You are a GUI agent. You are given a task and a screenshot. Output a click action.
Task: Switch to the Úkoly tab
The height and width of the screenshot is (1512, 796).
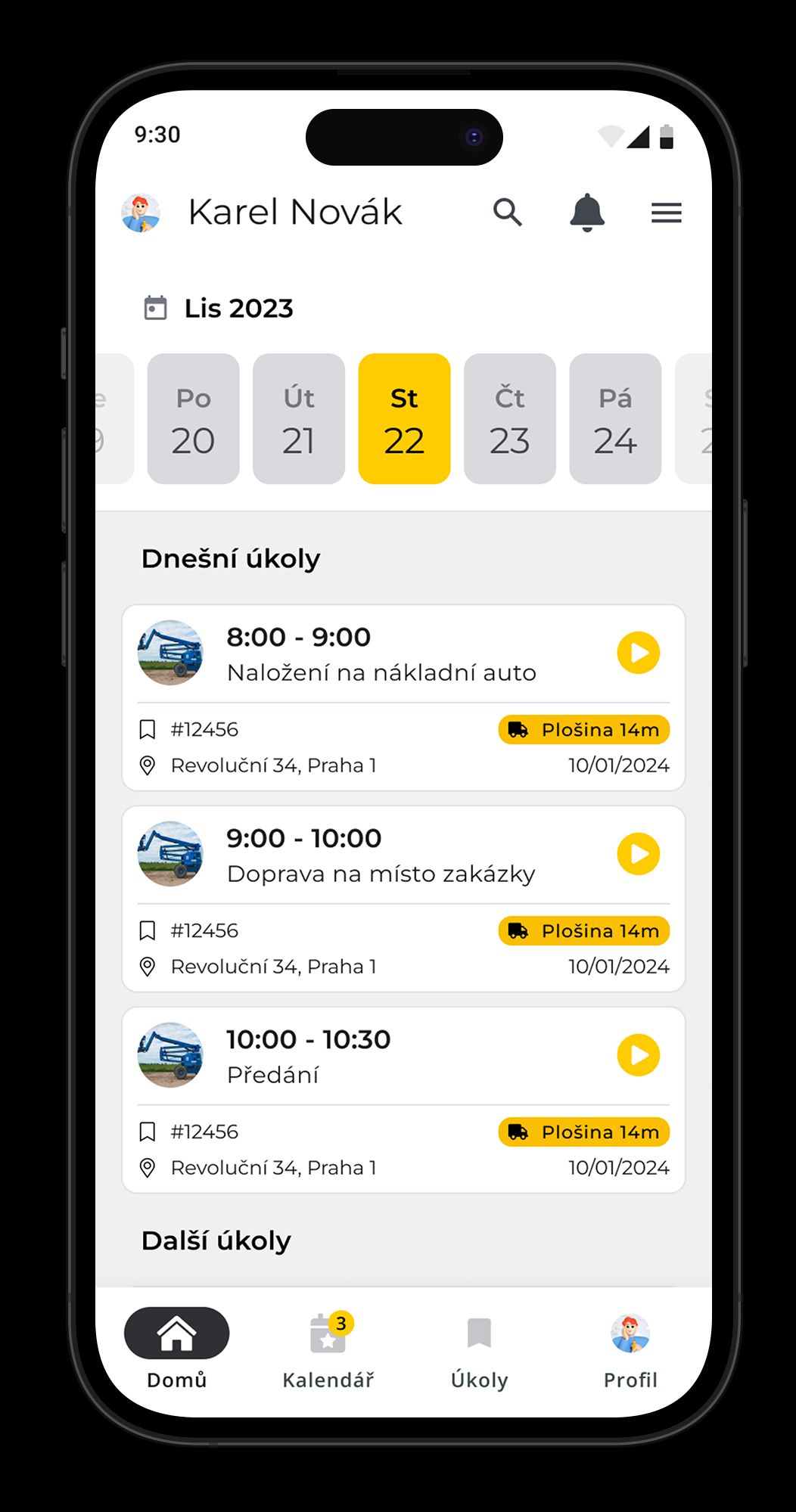pyautogui.click(x=479, y=1349)
